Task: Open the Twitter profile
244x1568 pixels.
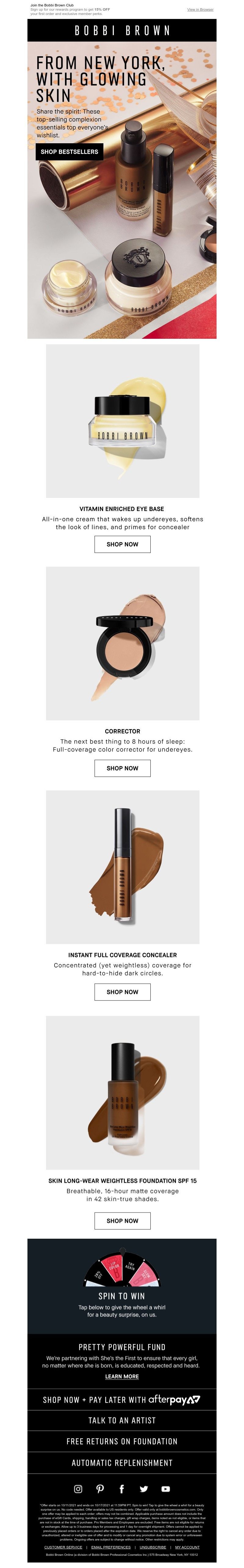Action: [144, 1489]
